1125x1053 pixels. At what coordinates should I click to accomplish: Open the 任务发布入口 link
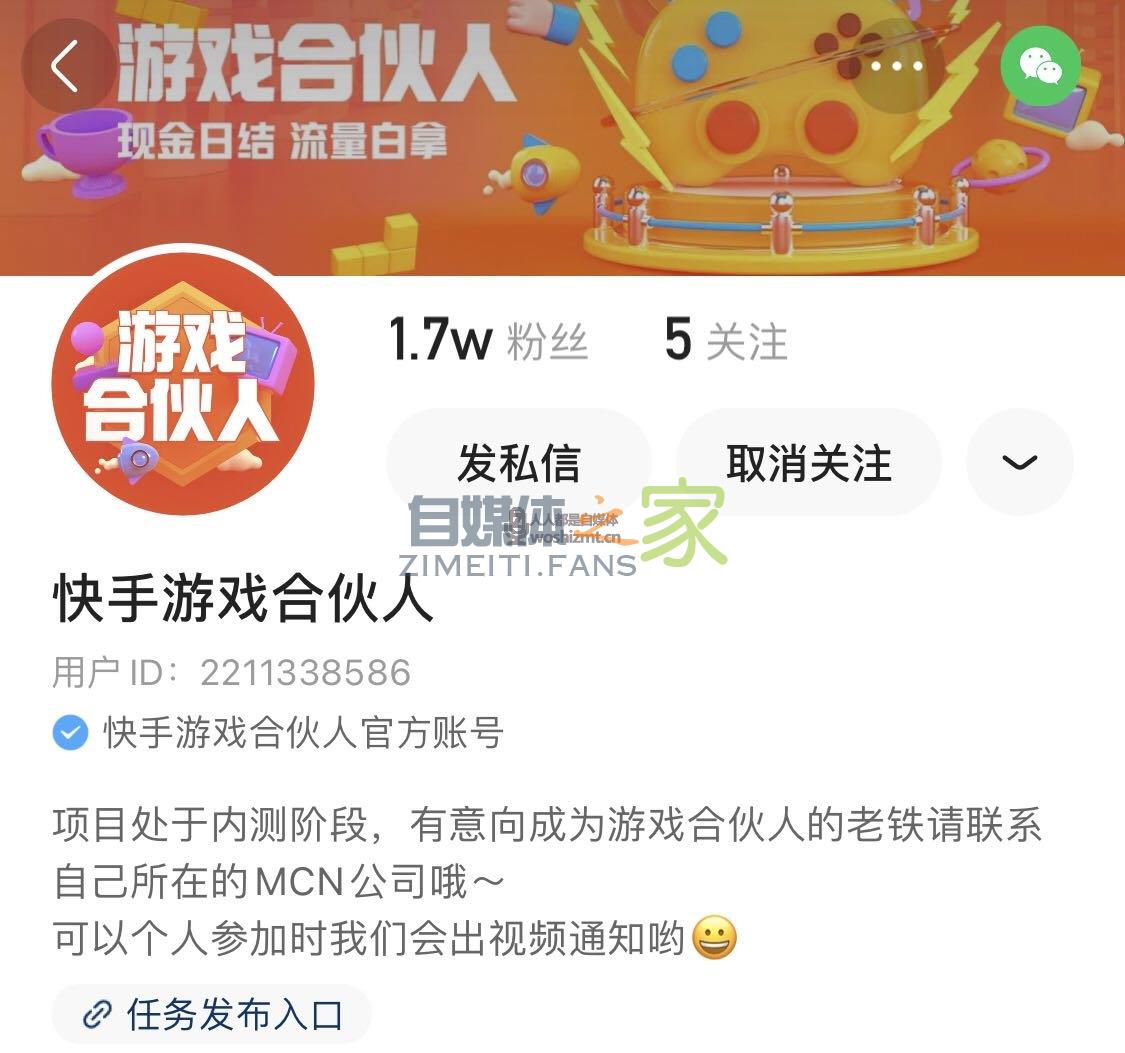(x=212, y=1014)
